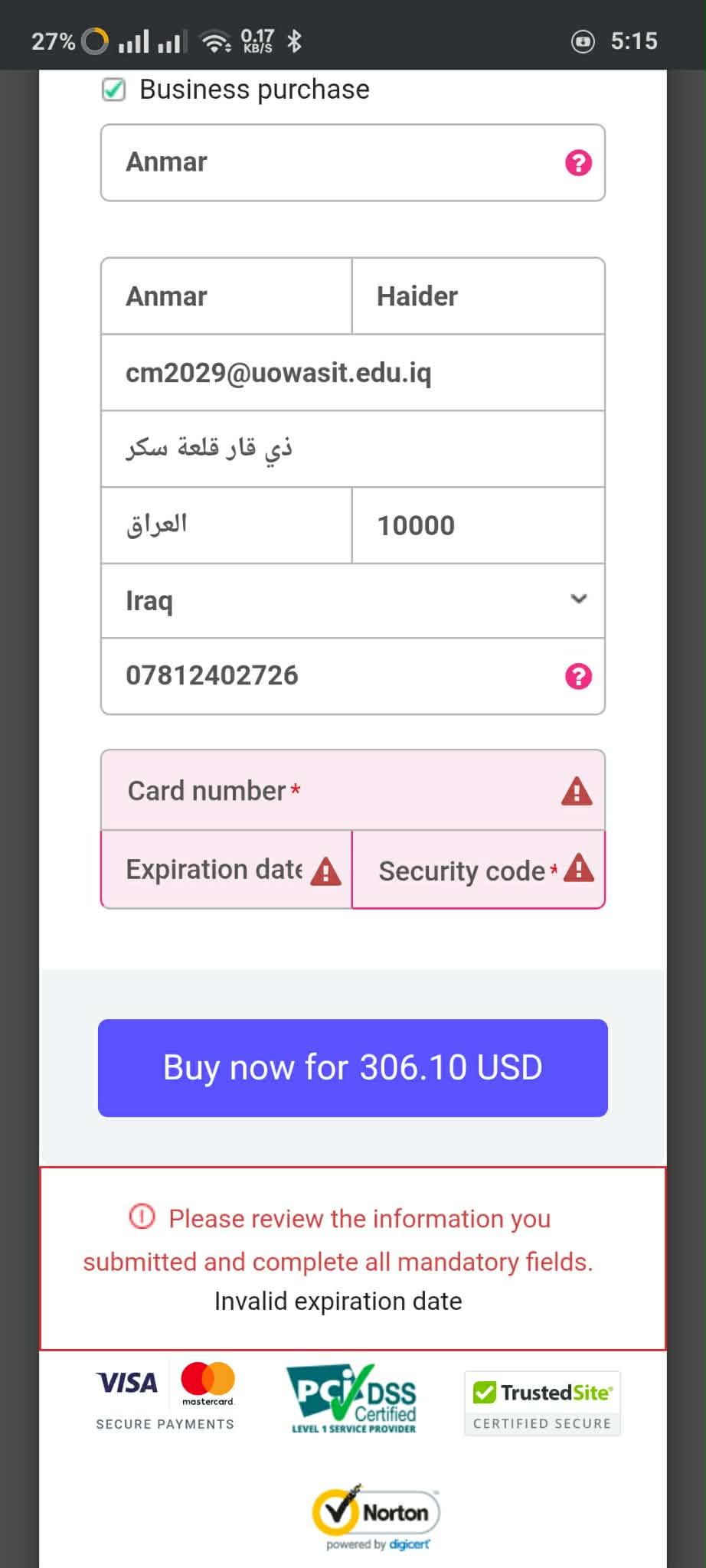
Task: Edit the last name field Haider
Action: coord(478,296)
